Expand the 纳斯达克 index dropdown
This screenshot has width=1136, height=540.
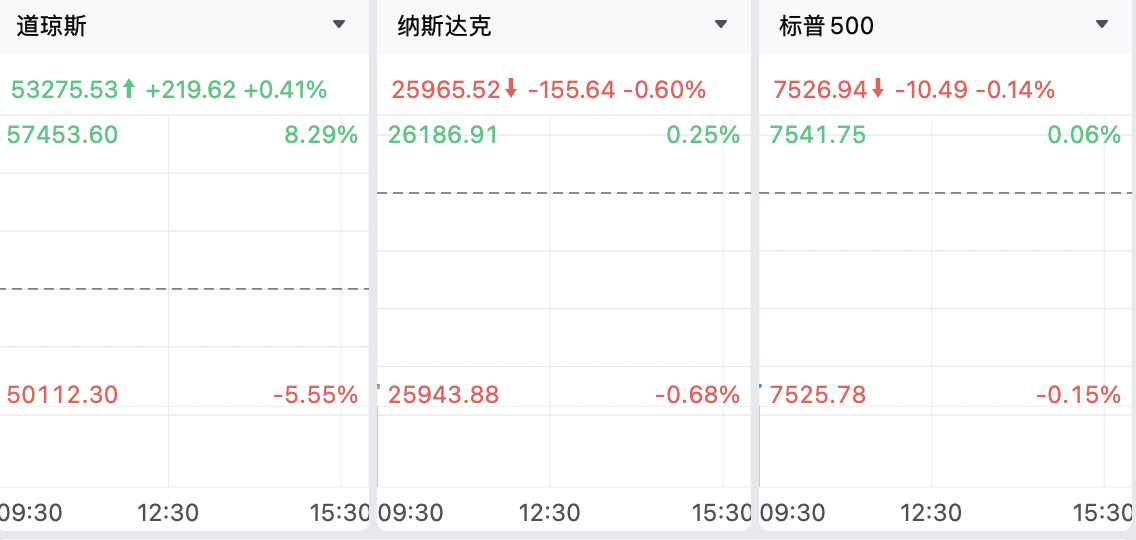(720, 25)
